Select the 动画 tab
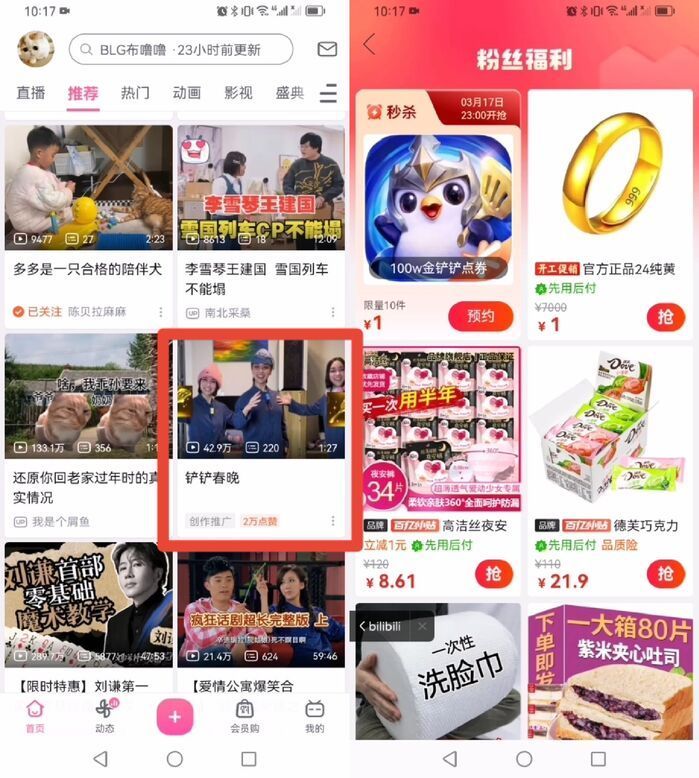The width and height of the screenshot is (699, 778). point(187,93)
